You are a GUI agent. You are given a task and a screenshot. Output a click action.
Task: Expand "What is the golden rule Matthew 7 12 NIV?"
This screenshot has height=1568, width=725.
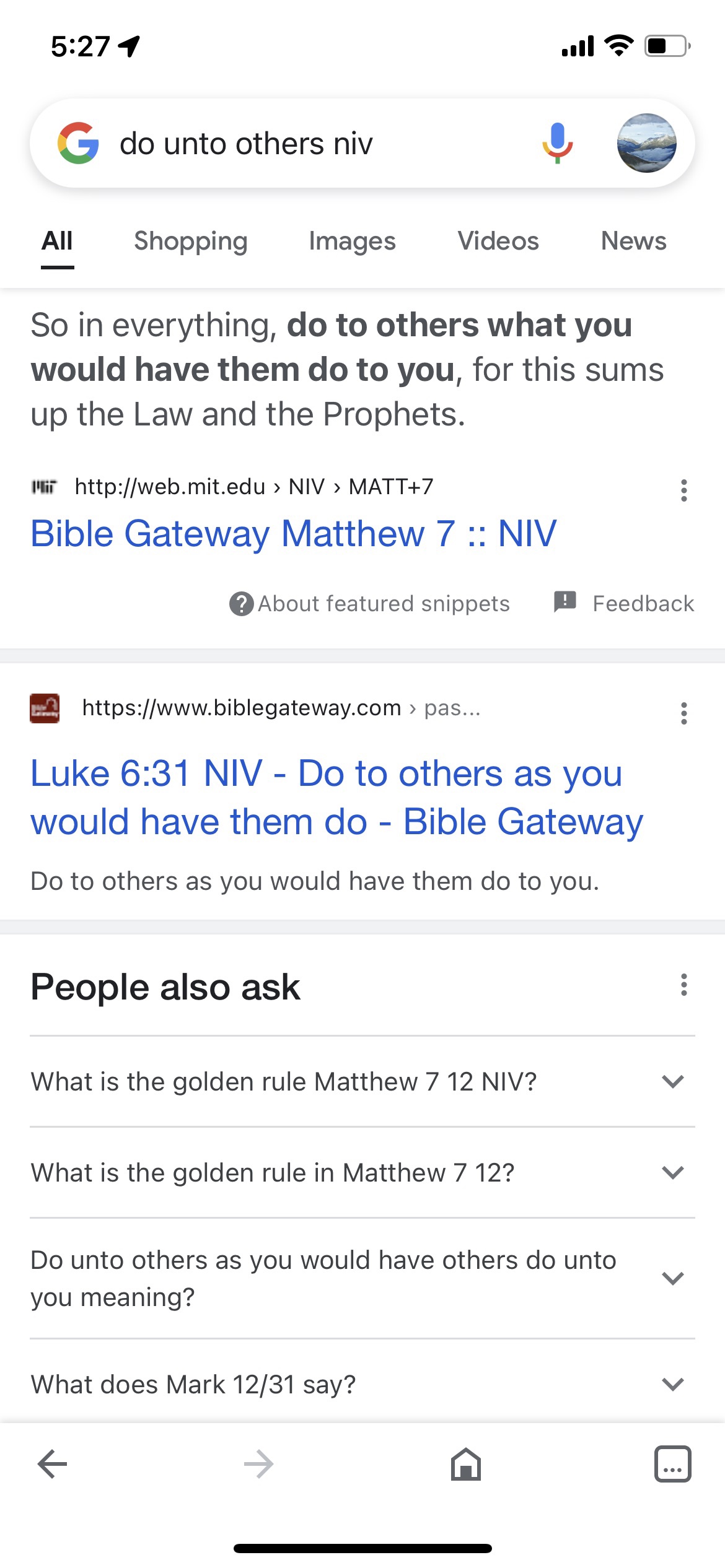tap(362, 1082)
